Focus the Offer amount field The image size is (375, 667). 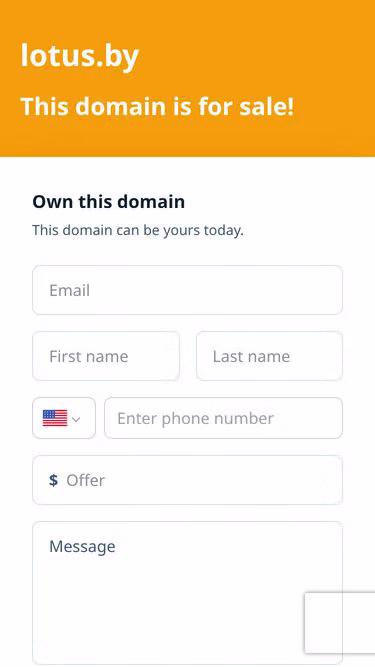[187, 480]
